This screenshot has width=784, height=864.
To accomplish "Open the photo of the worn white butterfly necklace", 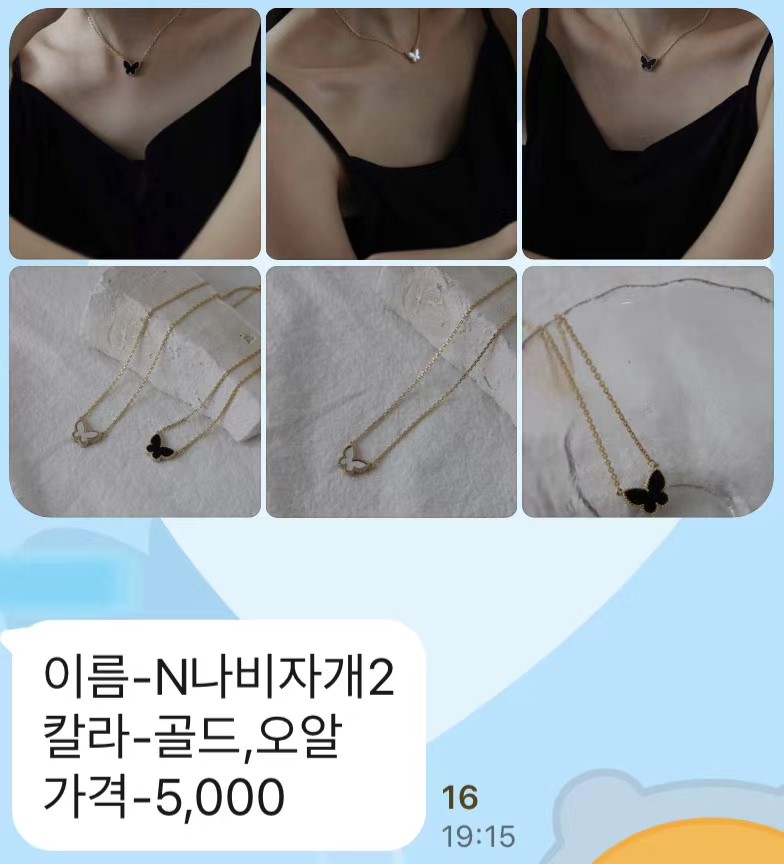I will (x=391, y=134).
